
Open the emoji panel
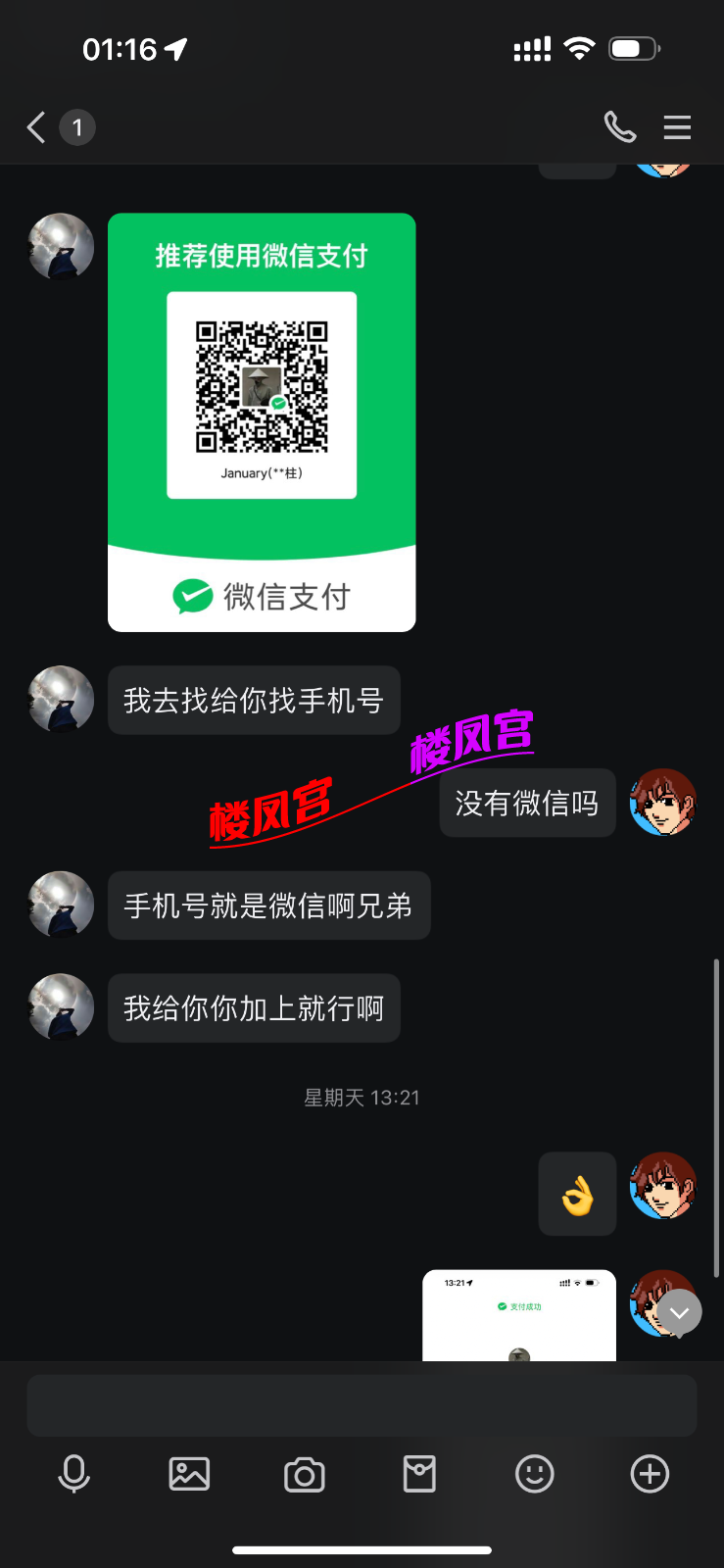tap(535, 1474)
